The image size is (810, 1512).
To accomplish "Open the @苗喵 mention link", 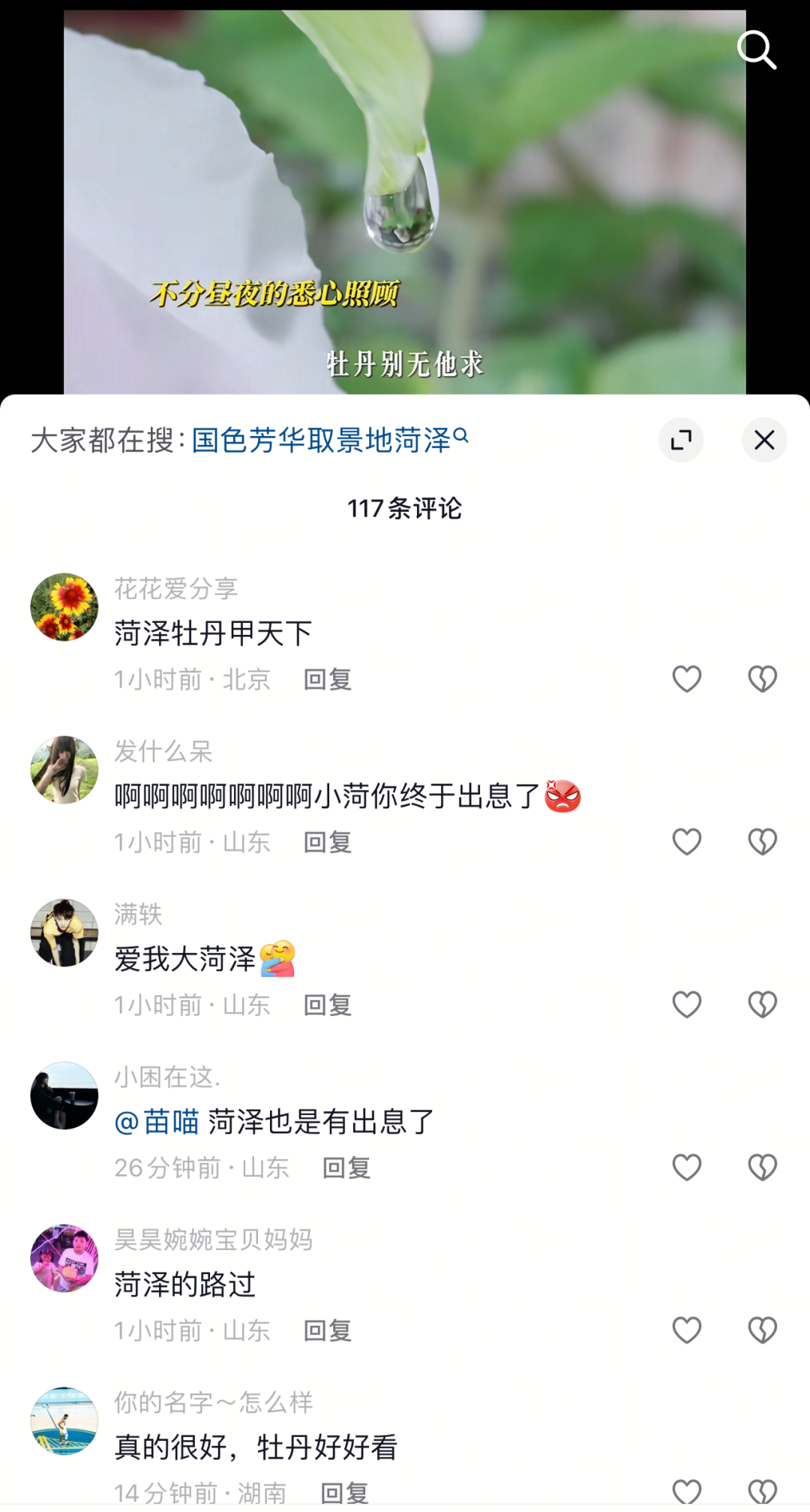I will point(157,1123).
